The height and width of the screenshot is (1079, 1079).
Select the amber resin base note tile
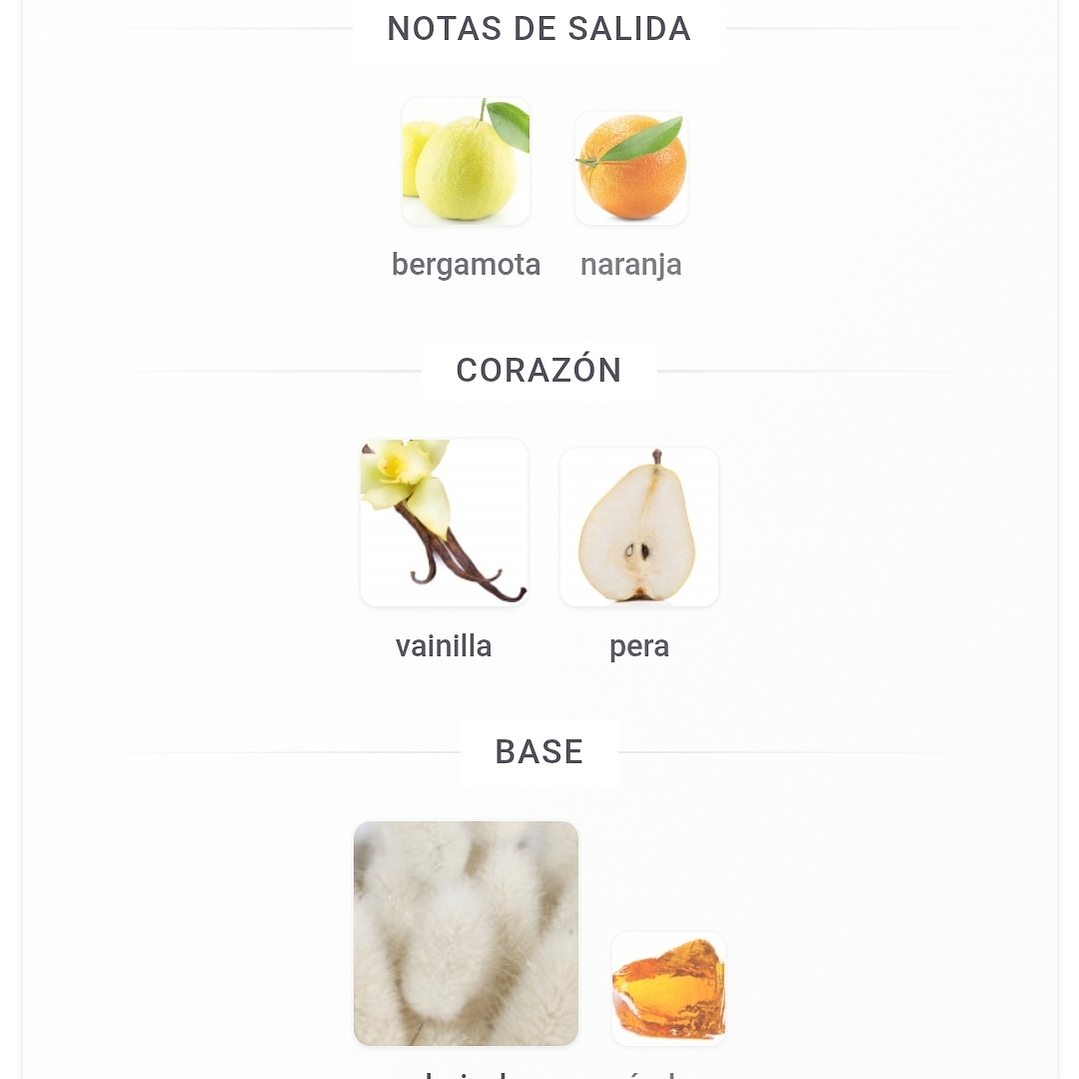pyautogui.click(x=668, y=988)
